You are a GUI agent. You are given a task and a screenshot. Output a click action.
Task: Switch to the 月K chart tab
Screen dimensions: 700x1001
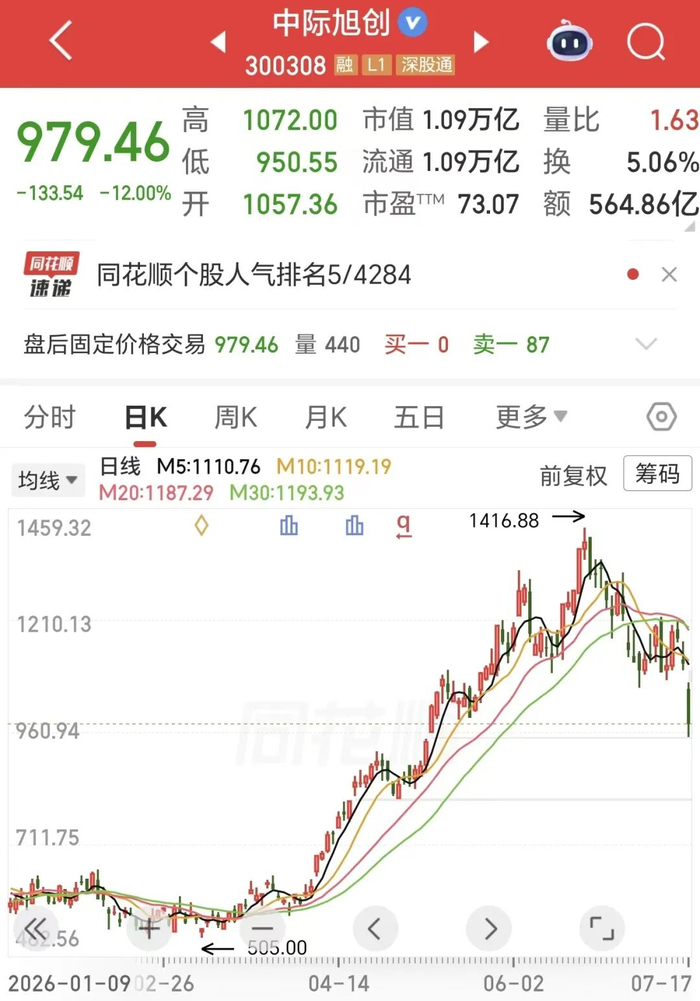click(325, 418)
